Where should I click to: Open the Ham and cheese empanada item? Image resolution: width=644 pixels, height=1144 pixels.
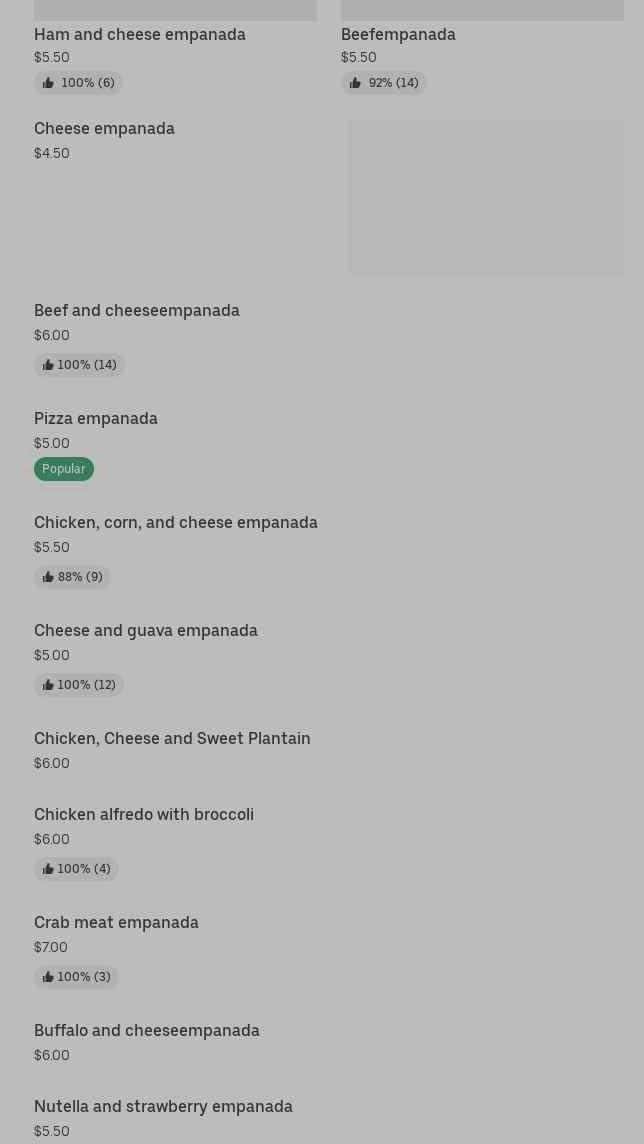(140, 34)
